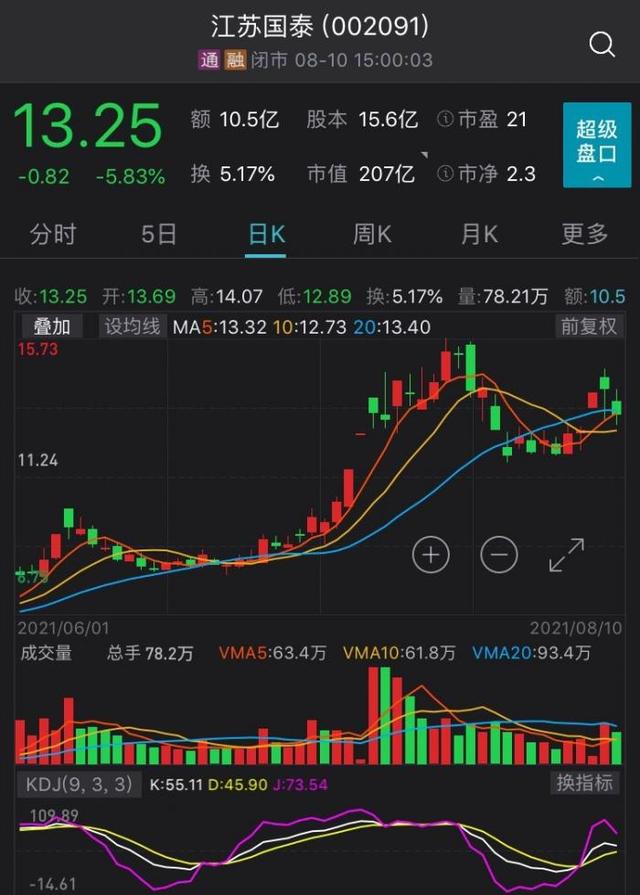
Task: Switch to the 5日 tab
Action: tap(159, 234)
